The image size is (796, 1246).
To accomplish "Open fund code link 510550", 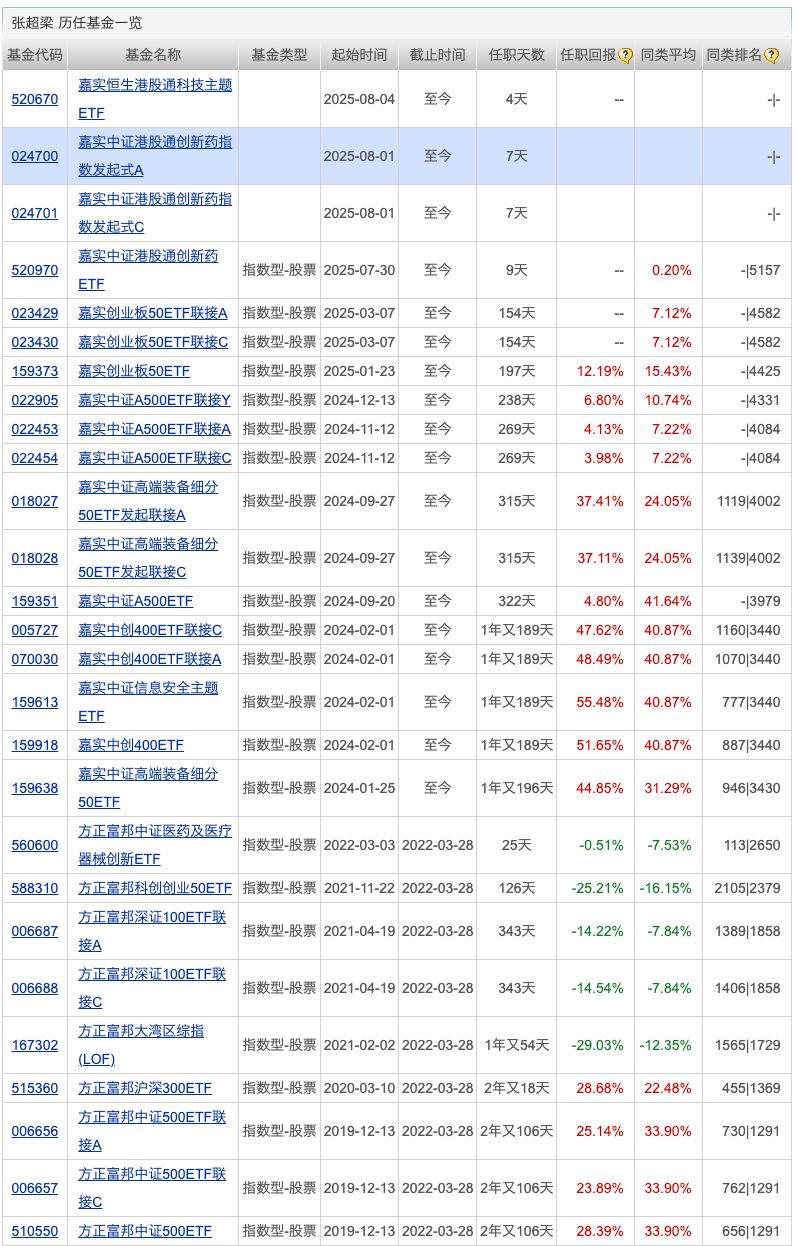I will tap(35, 1231).
